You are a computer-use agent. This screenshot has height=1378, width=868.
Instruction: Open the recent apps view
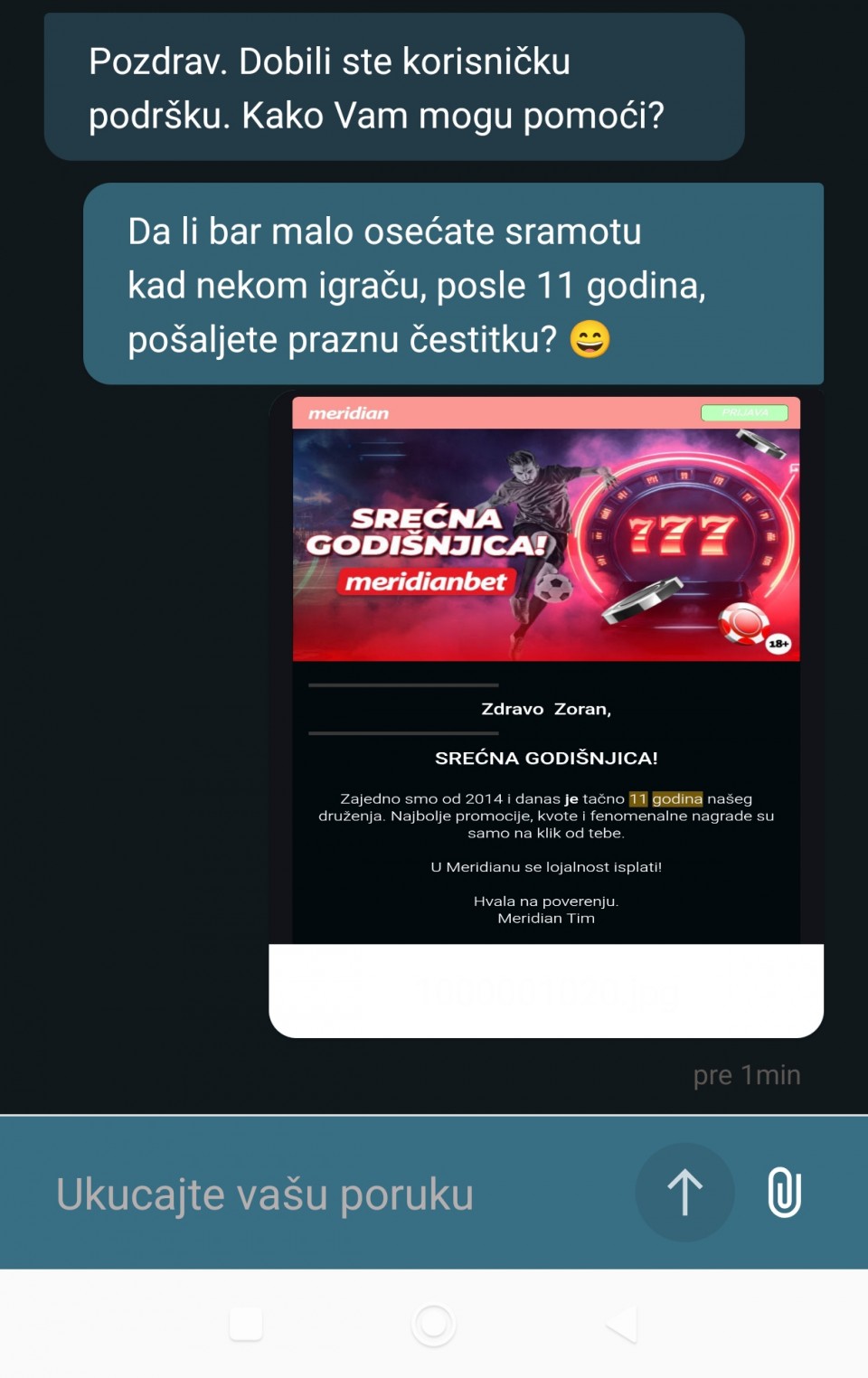tap(246, 1325)
